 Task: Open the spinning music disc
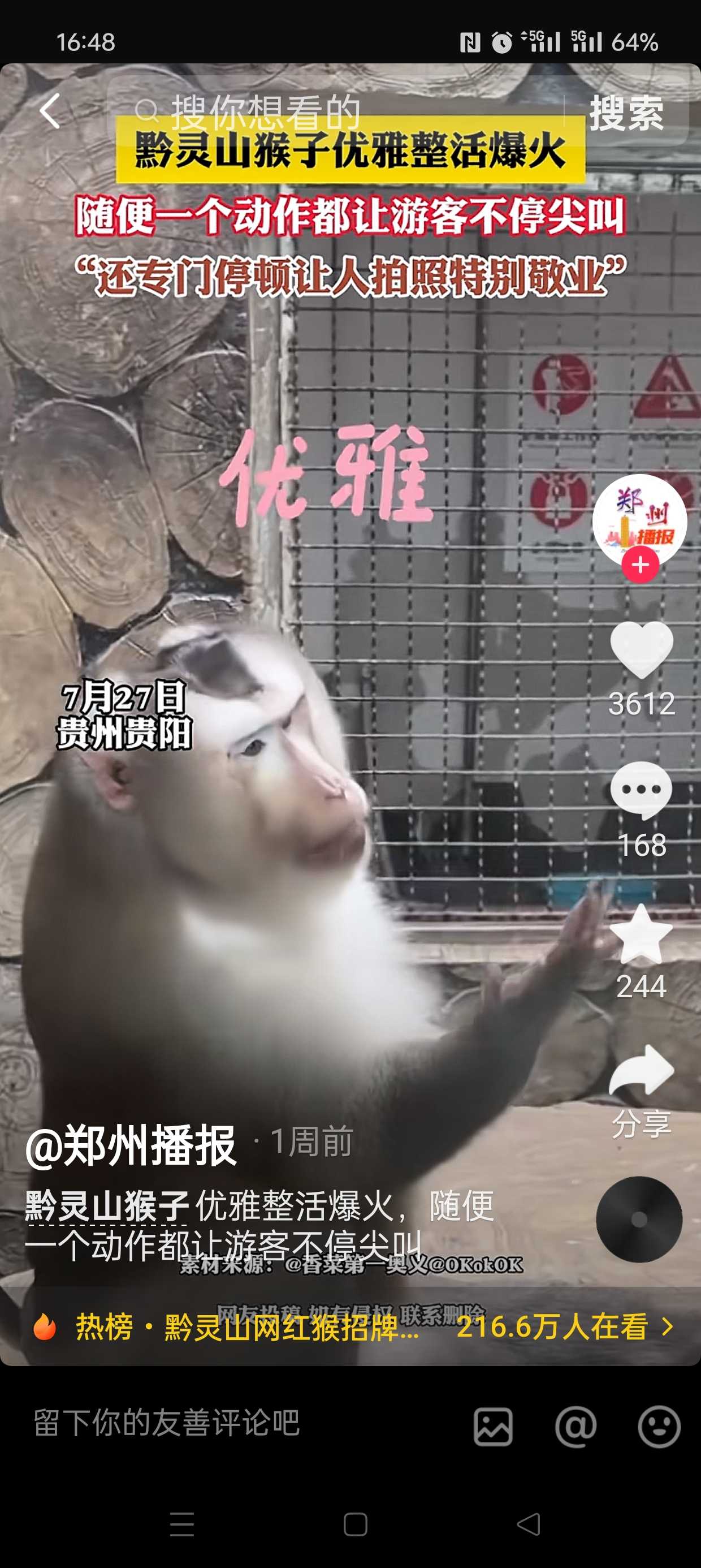[639, 1218]
